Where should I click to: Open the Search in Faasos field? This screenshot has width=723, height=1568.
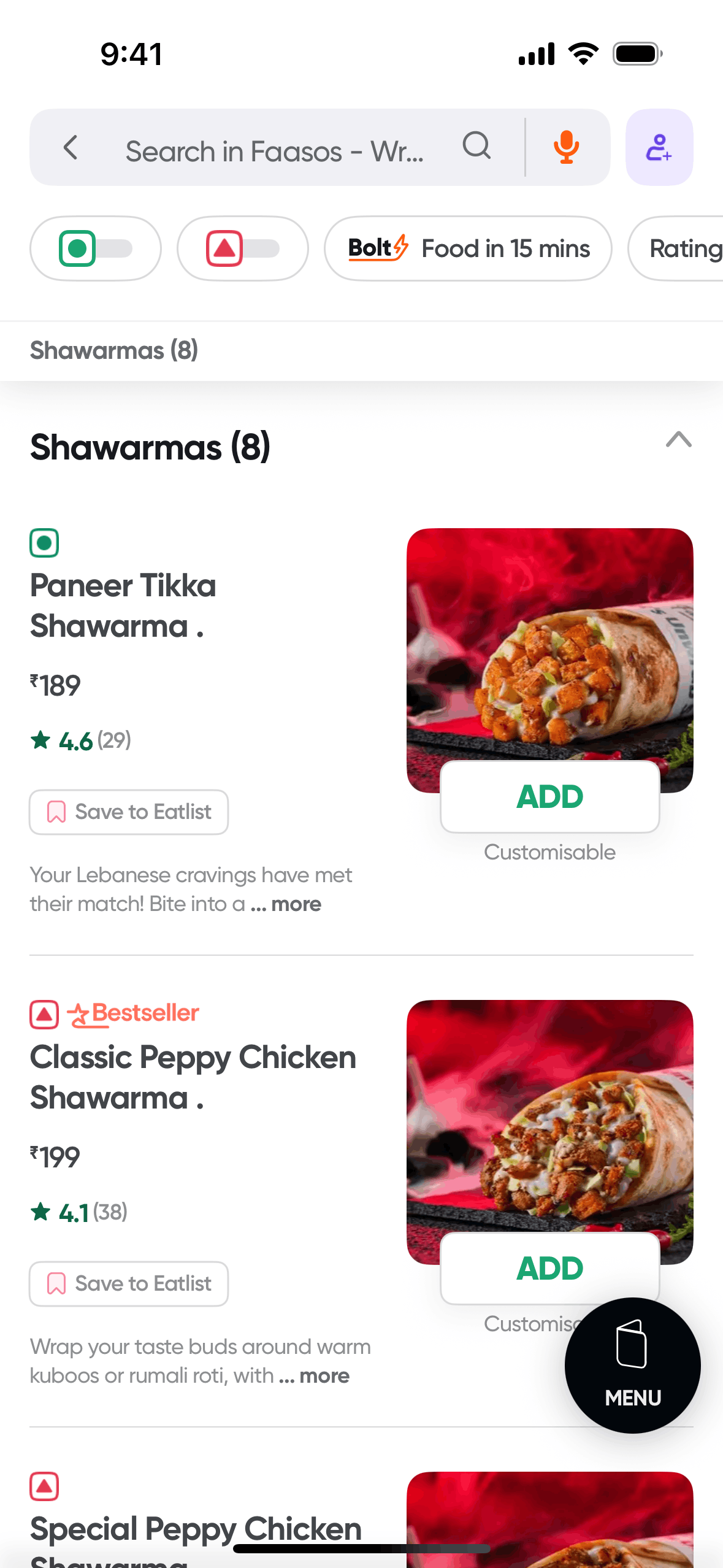tap(274, 150)
